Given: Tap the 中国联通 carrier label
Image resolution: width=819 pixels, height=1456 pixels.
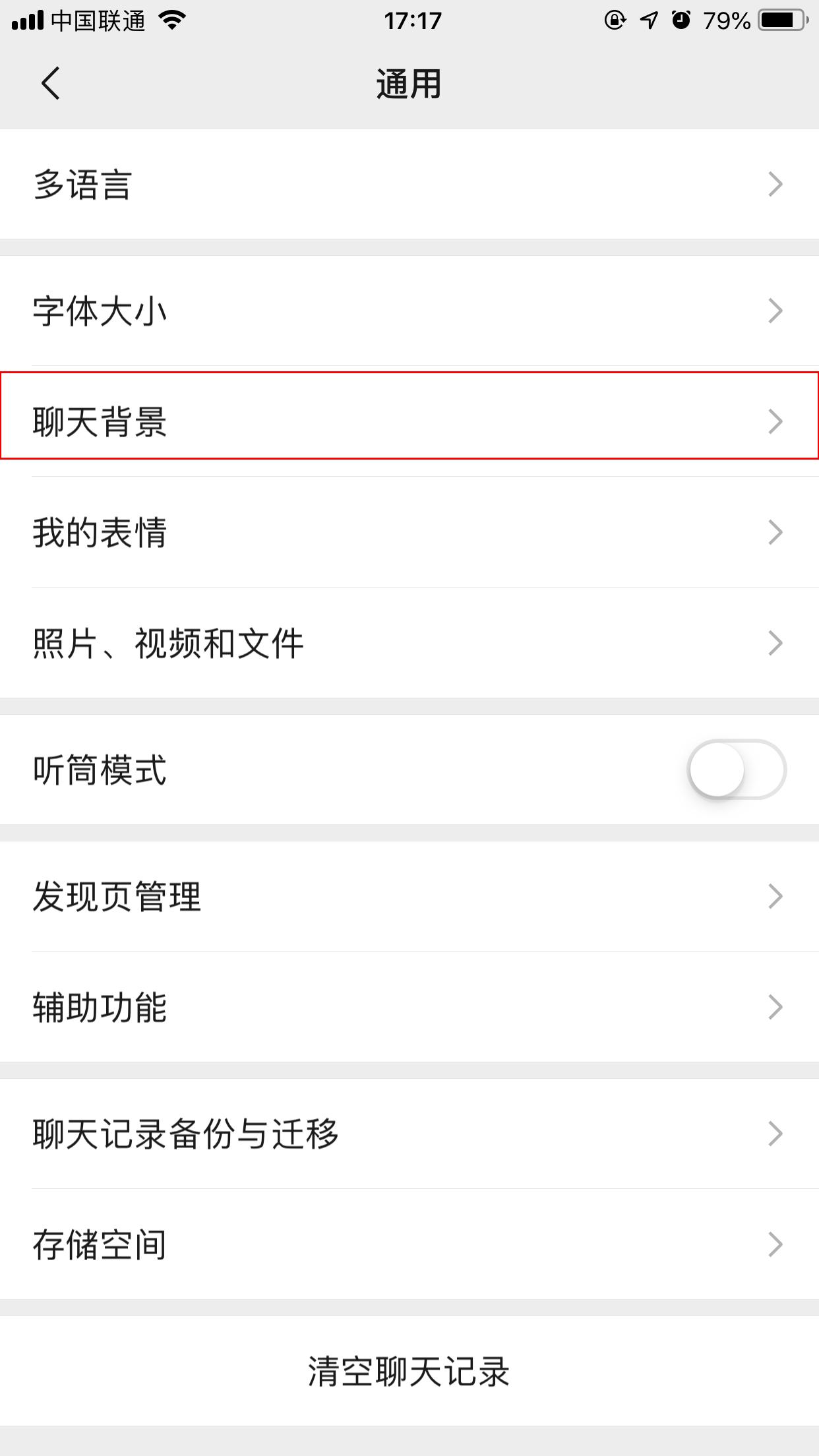Looking at the screenshot, I should (99, 21).
